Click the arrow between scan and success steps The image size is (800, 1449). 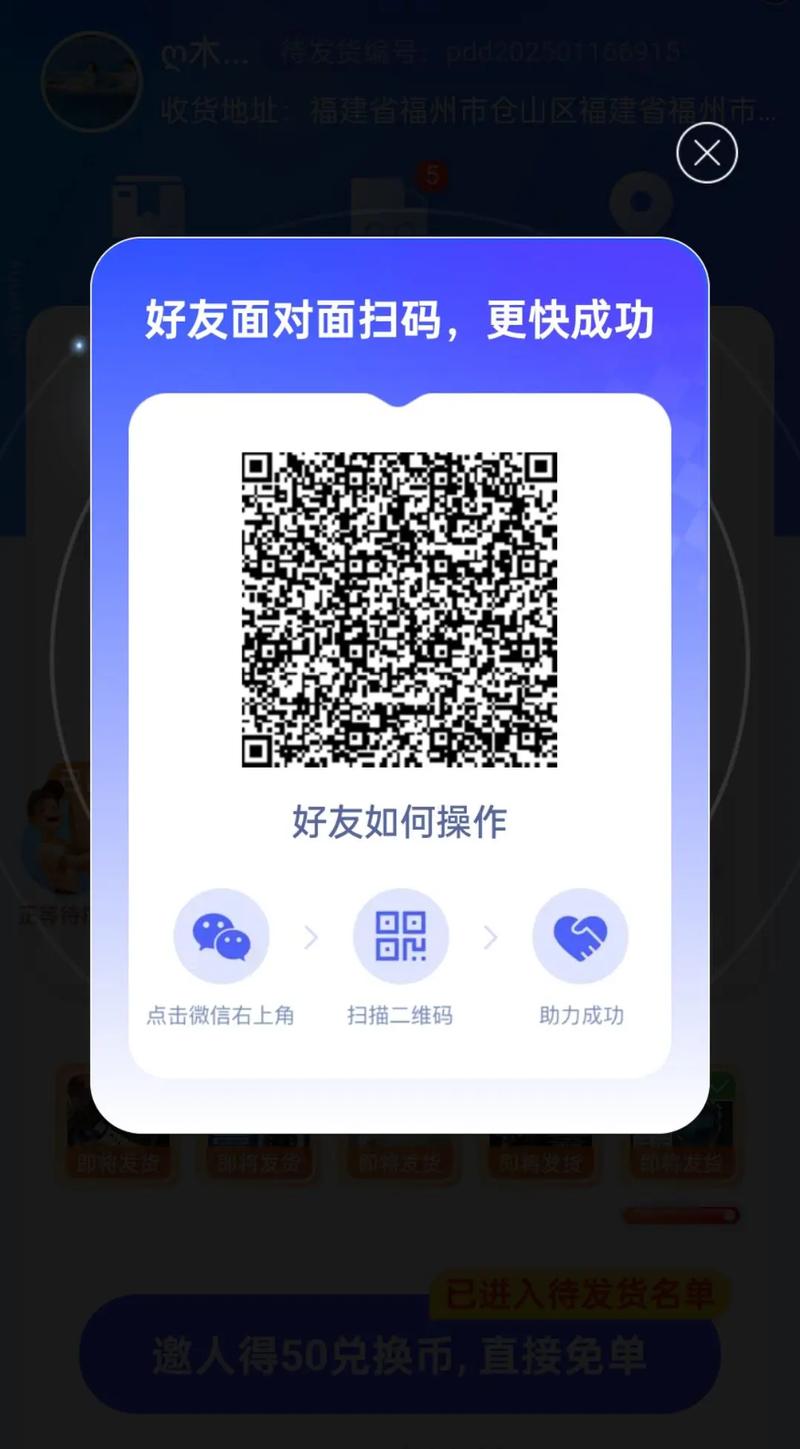(490, 938)
